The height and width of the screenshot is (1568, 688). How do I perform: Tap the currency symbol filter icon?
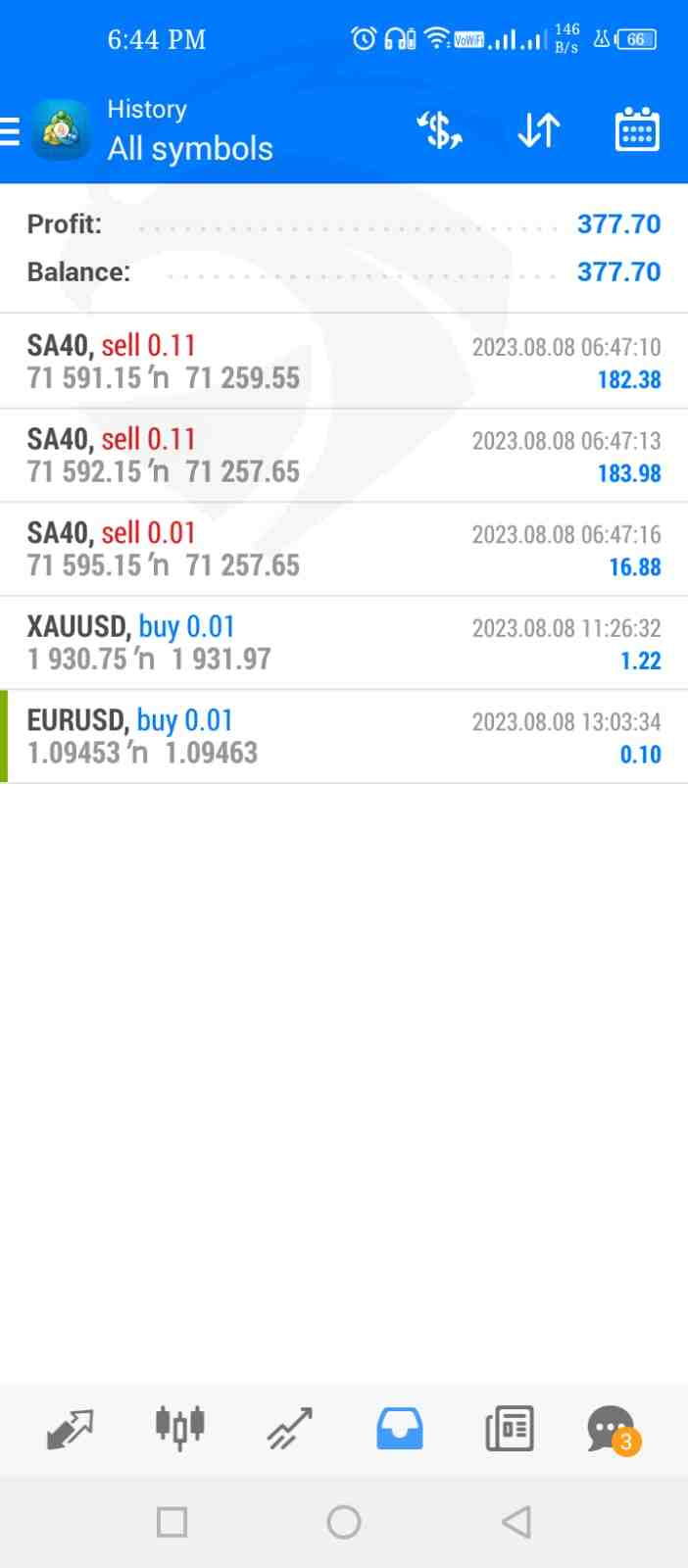click(439, 130)
